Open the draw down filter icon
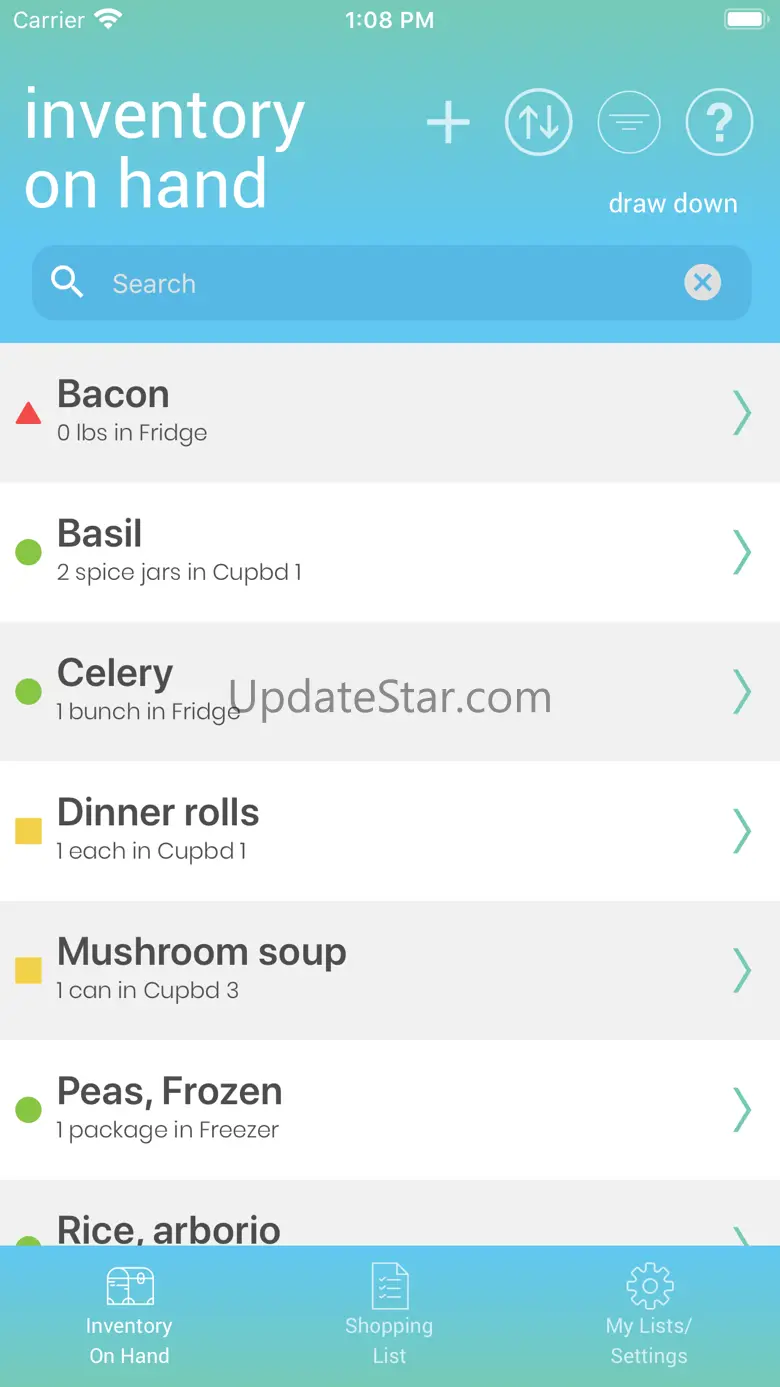 point(628,123)
